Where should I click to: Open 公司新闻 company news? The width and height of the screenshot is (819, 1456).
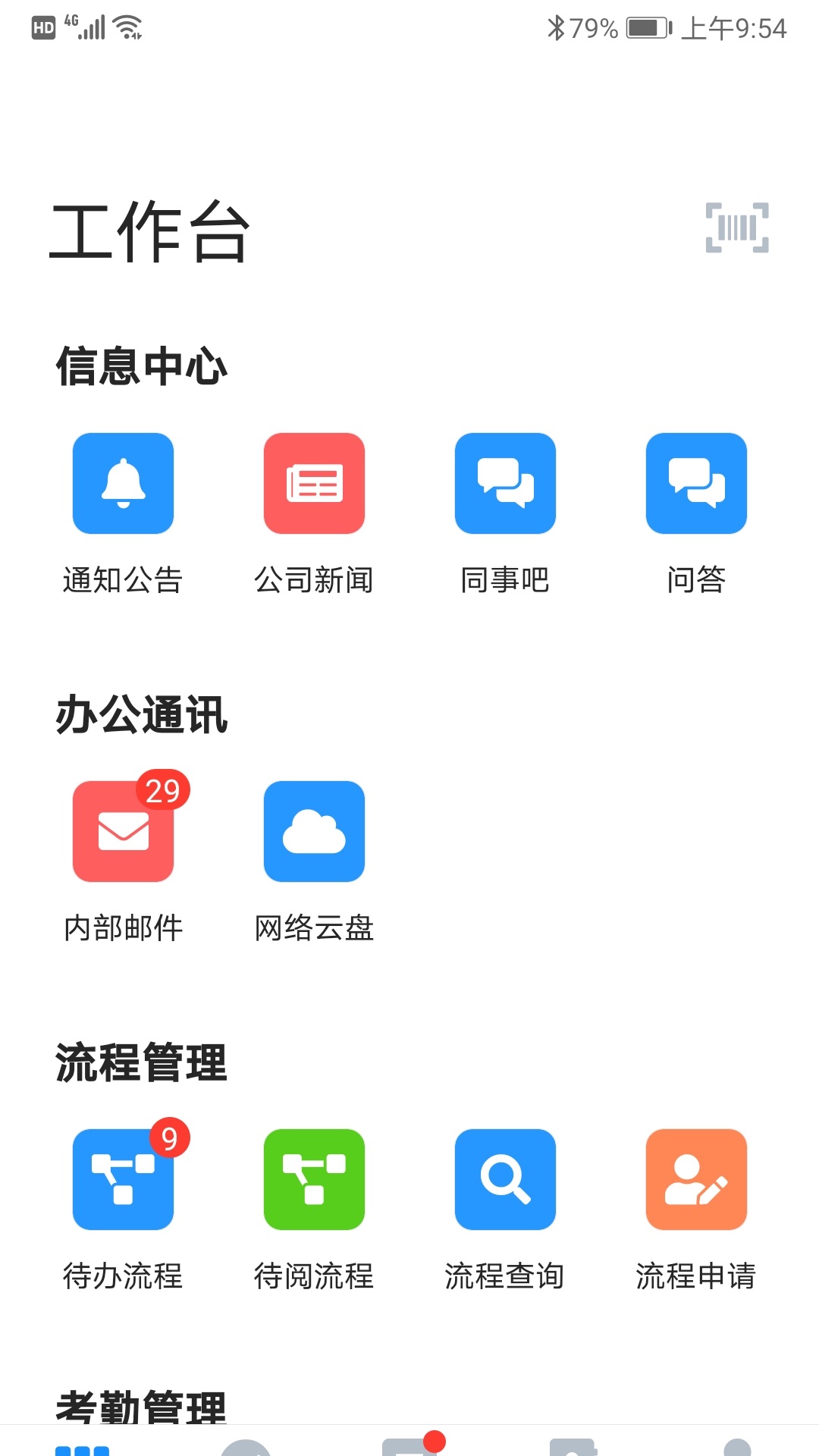pos(314,484)
